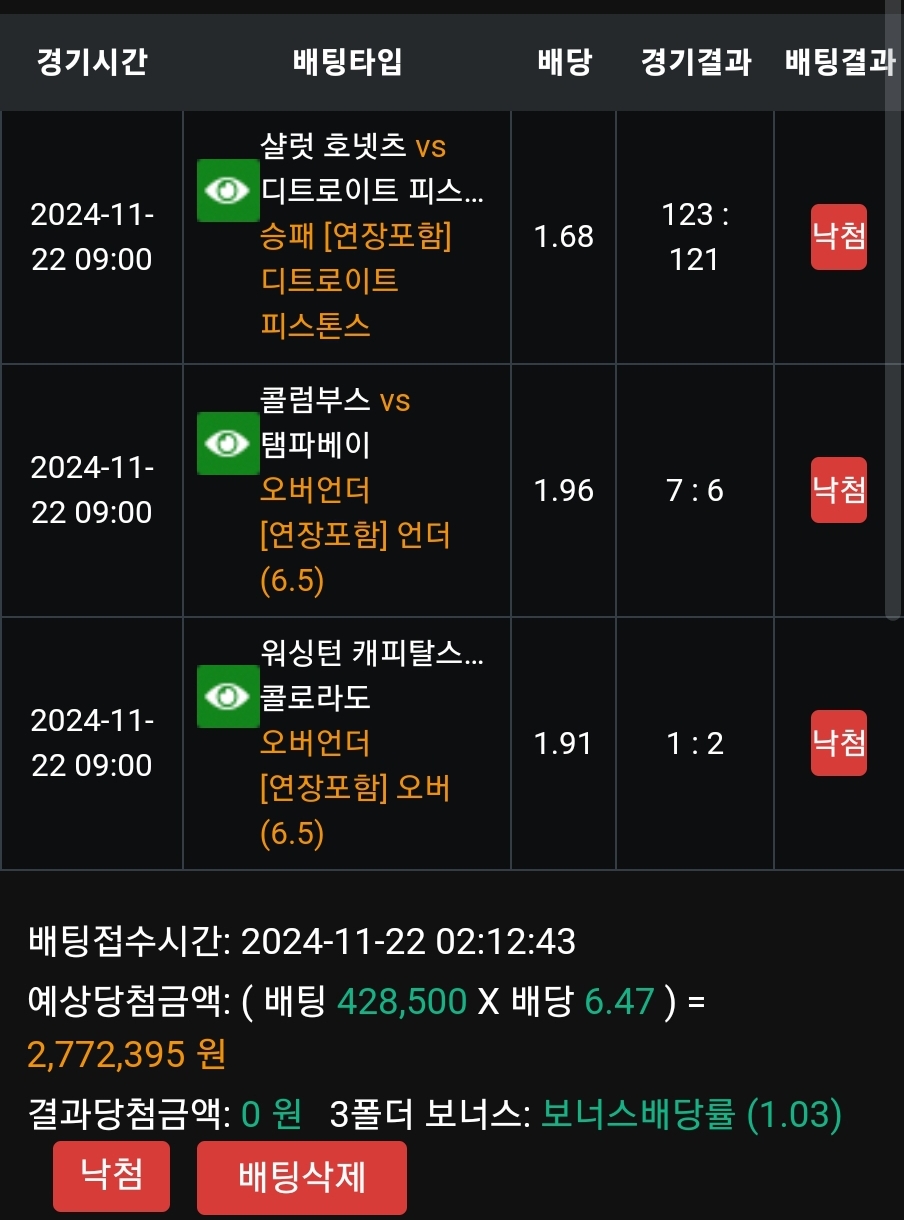View details via eye icon for 워싱턴 캐피탈스

point(228,696)
